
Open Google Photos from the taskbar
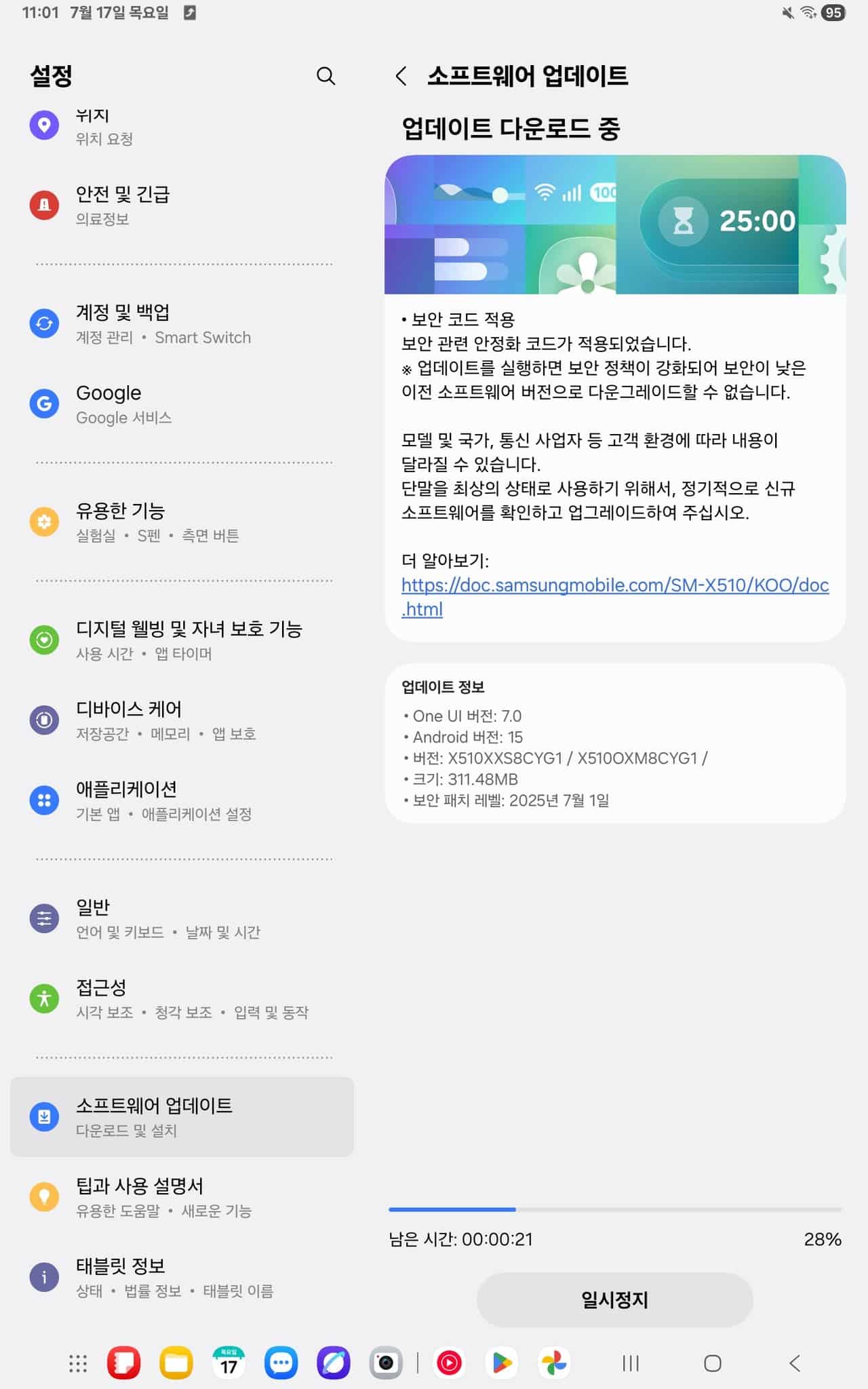(555, 1363)
